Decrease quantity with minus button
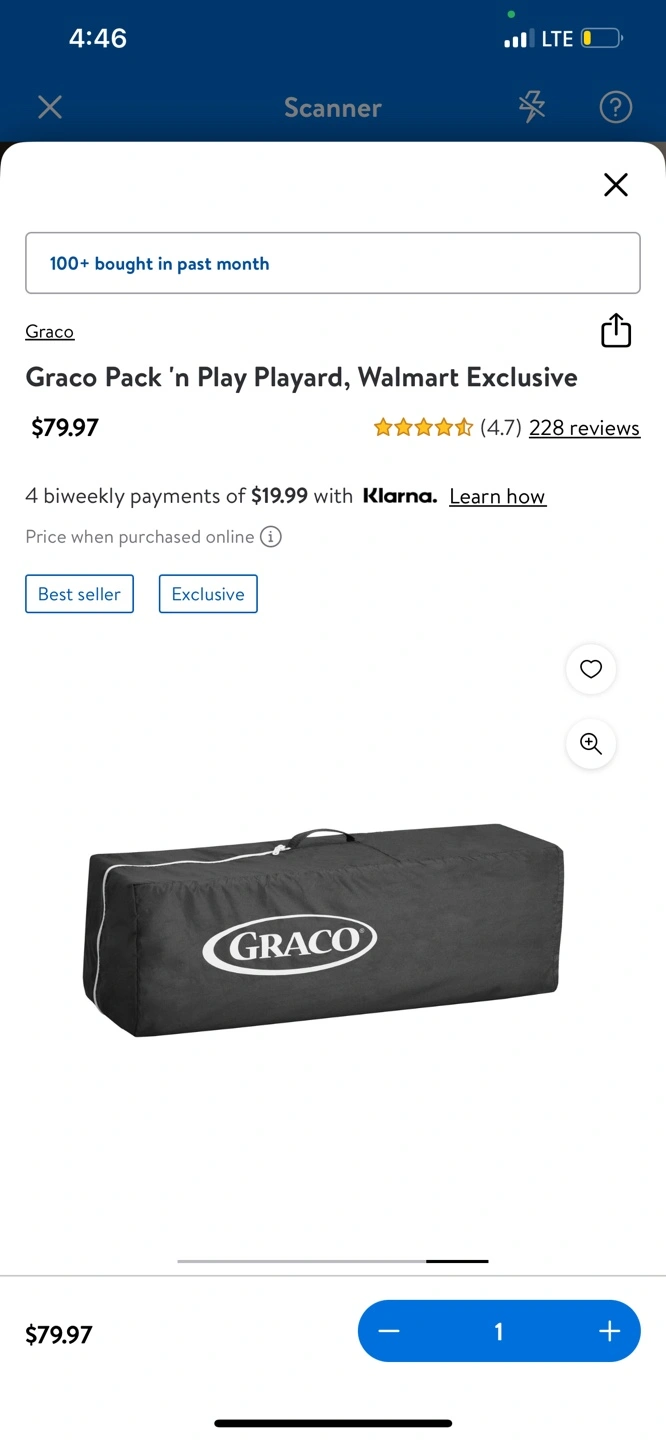This screenshot has height=1440, width=666. (x=389, y=1331)
